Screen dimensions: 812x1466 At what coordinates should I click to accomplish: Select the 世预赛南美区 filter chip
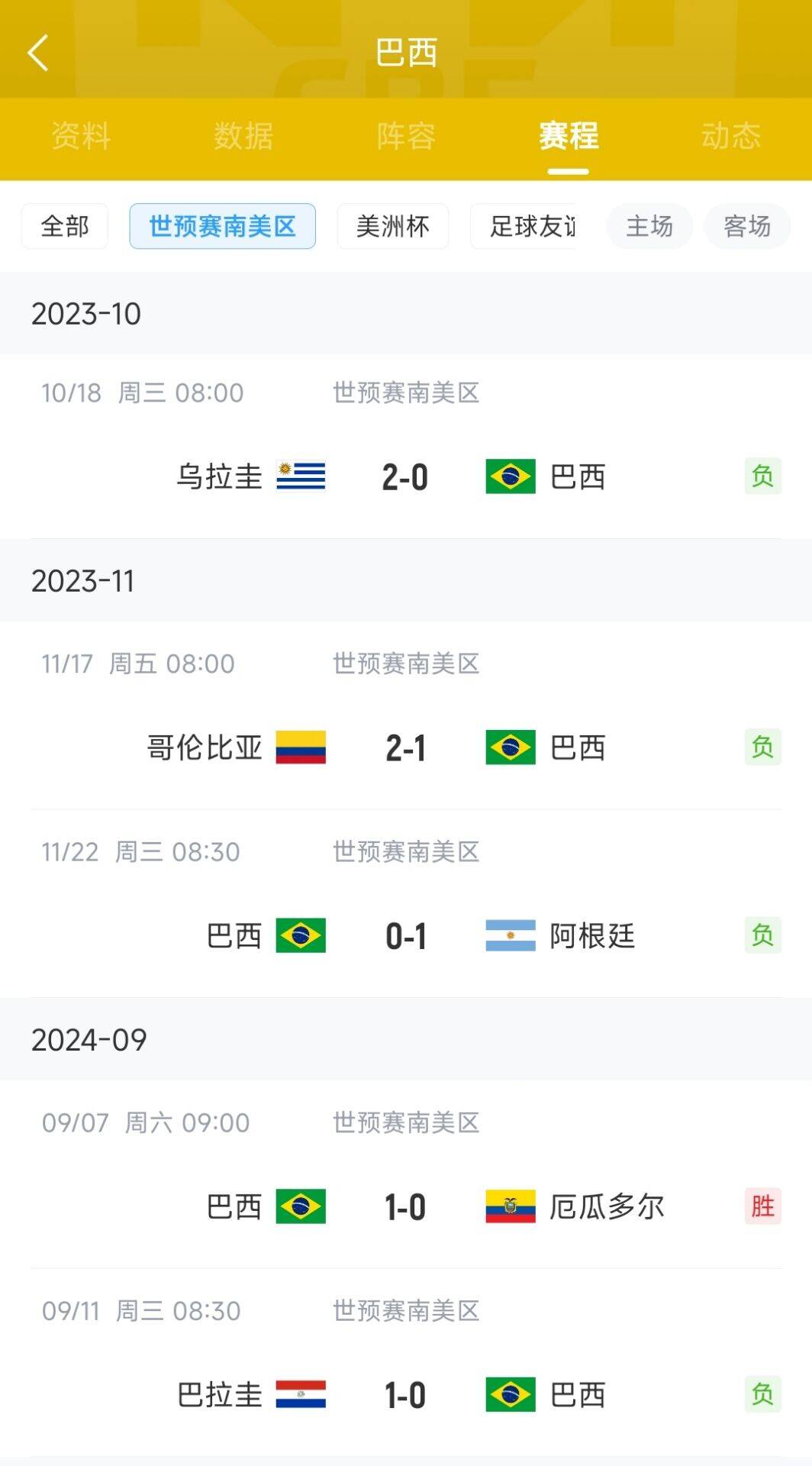222,226
